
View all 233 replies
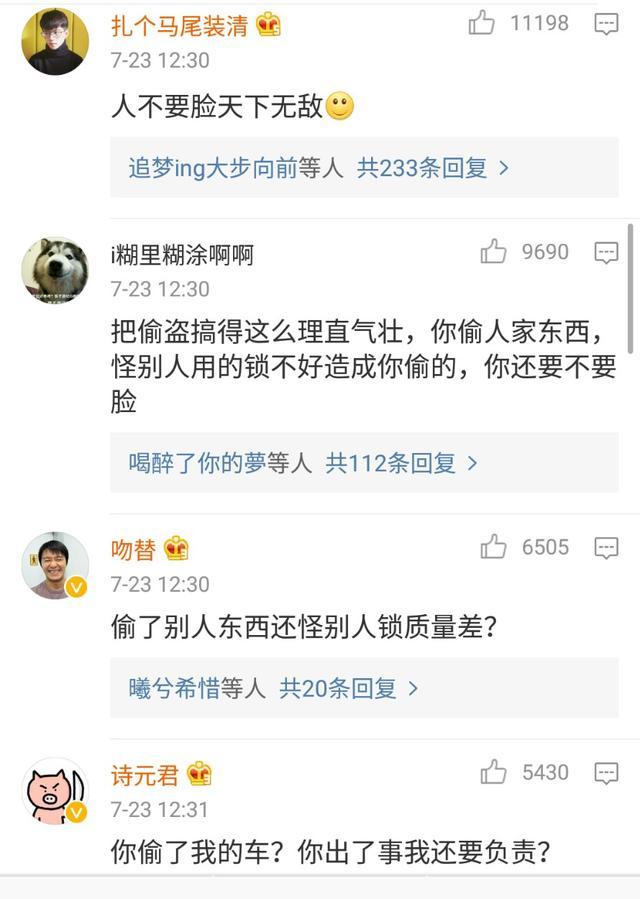click(319, 168)
